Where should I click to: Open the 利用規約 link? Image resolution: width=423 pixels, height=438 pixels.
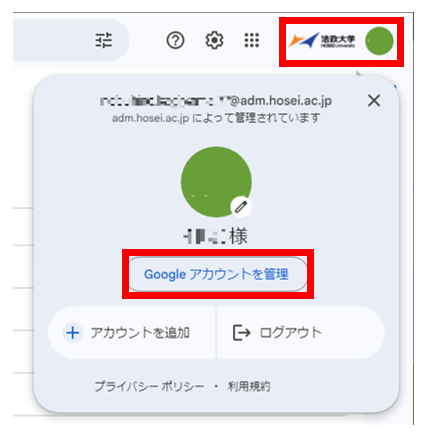(x=249, y=386)
